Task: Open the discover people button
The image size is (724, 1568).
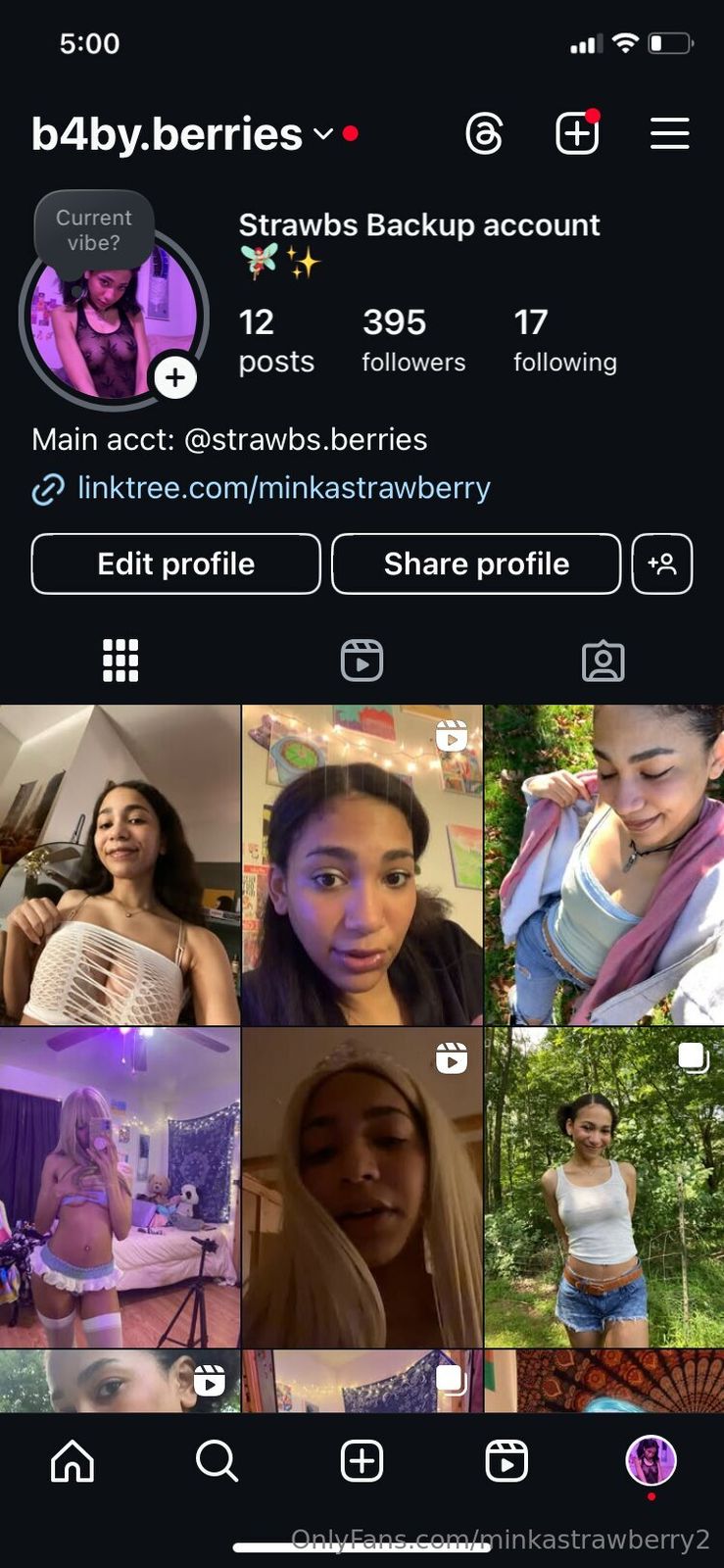Action: tap(662, 564)
